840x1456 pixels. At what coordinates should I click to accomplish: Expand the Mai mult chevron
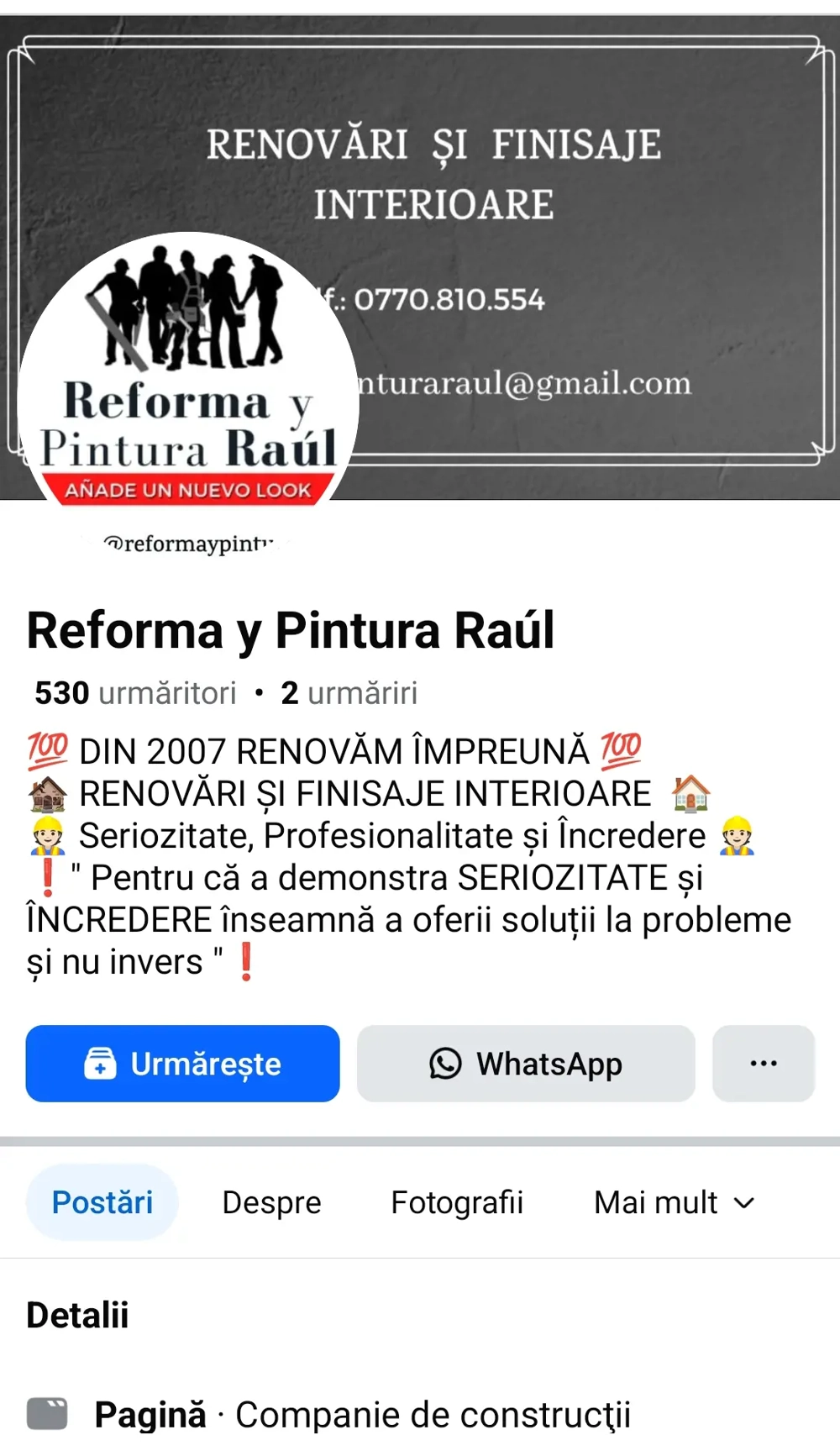pyautogui.click(x=743, y=1204)
